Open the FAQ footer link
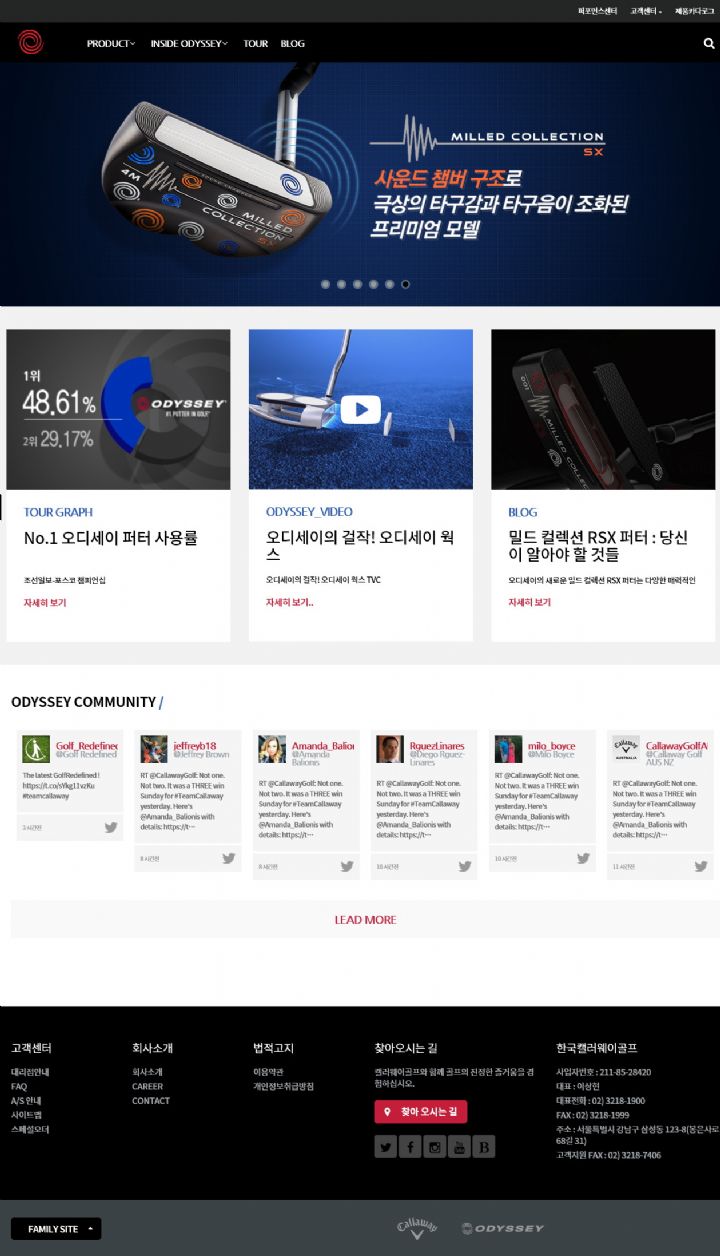This screenshot has width=720, height=1256. [19, 1086]
